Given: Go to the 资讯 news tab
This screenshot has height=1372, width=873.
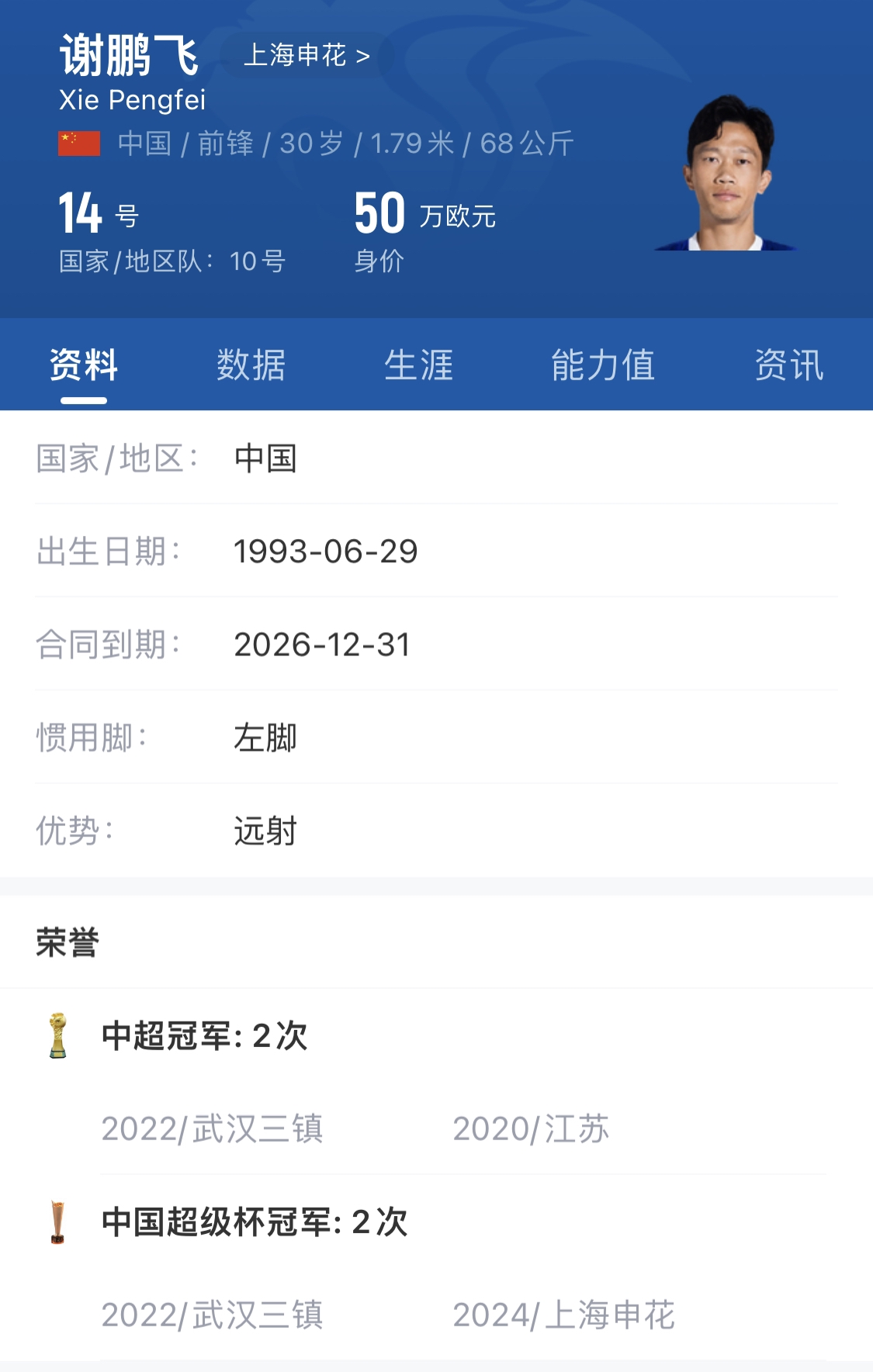Looking at the screenshot, I should tap(788, 365).
